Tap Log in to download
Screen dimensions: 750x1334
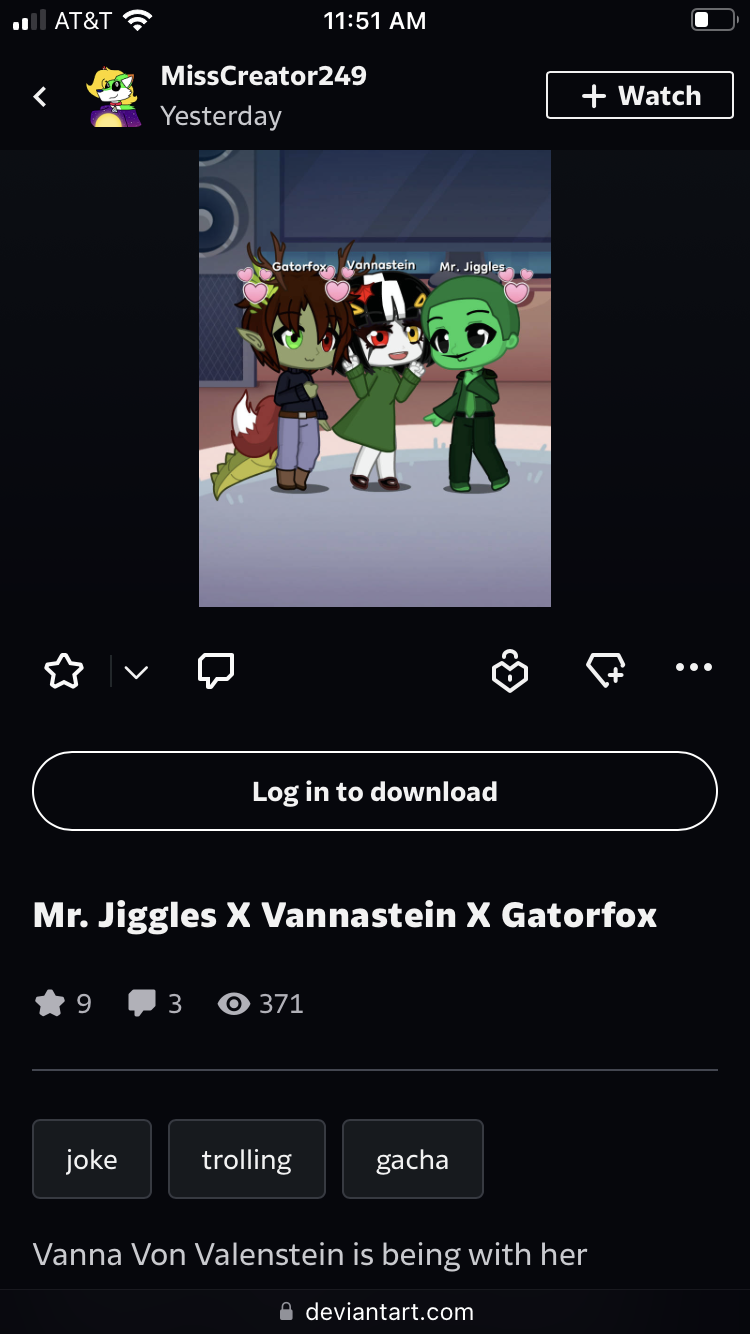click(375, 791)
